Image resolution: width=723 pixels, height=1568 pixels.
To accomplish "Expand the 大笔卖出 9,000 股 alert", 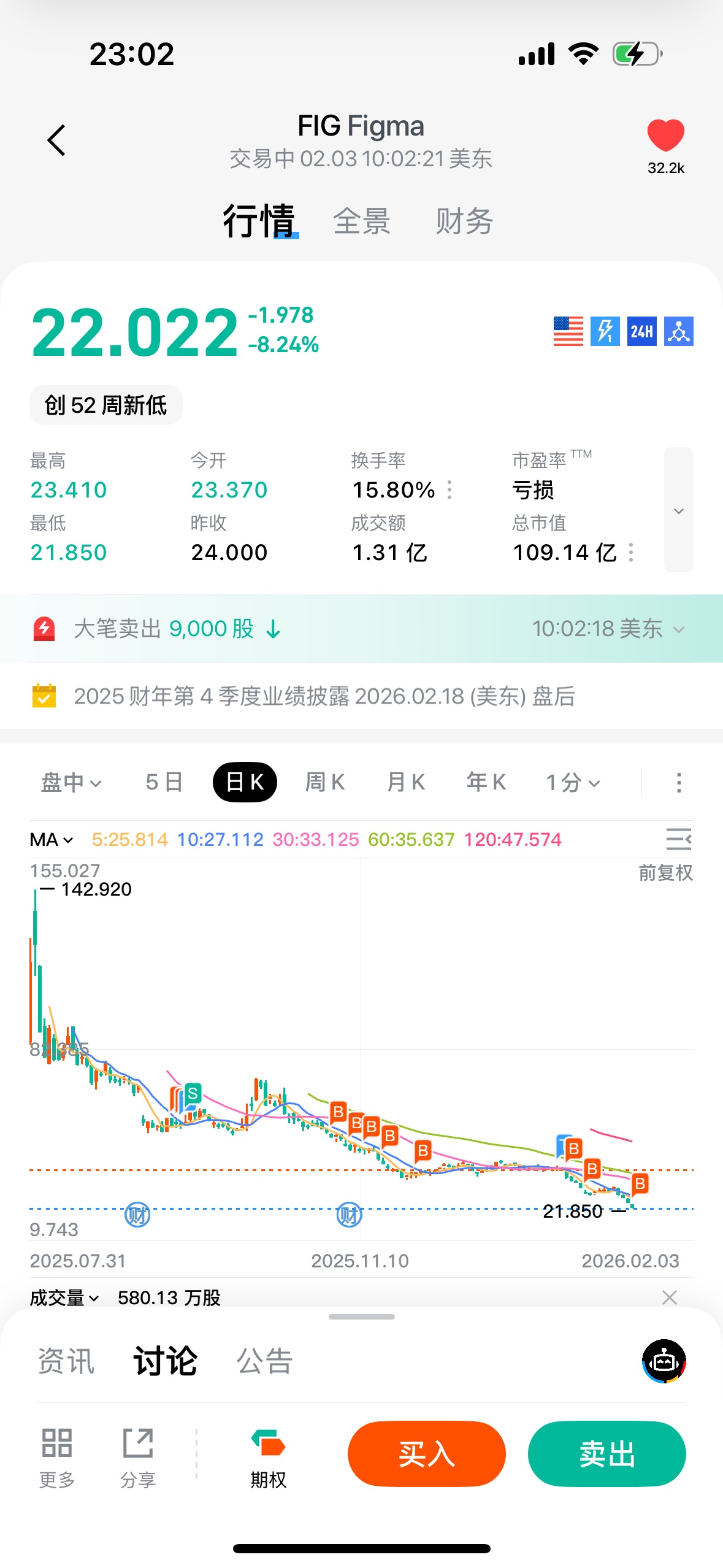I will (678, 629).
